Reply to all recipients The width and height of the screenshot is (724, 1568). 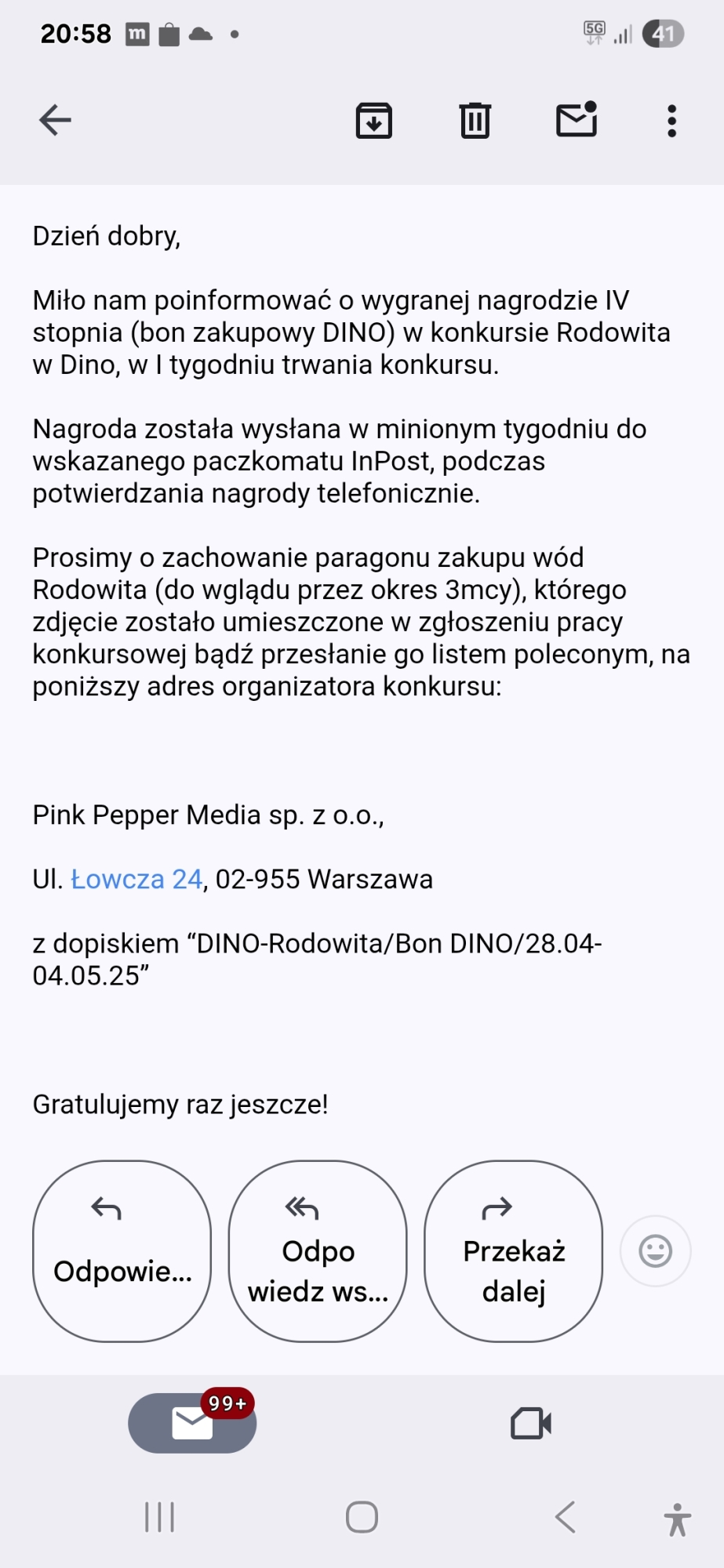tap(318, 1250)
